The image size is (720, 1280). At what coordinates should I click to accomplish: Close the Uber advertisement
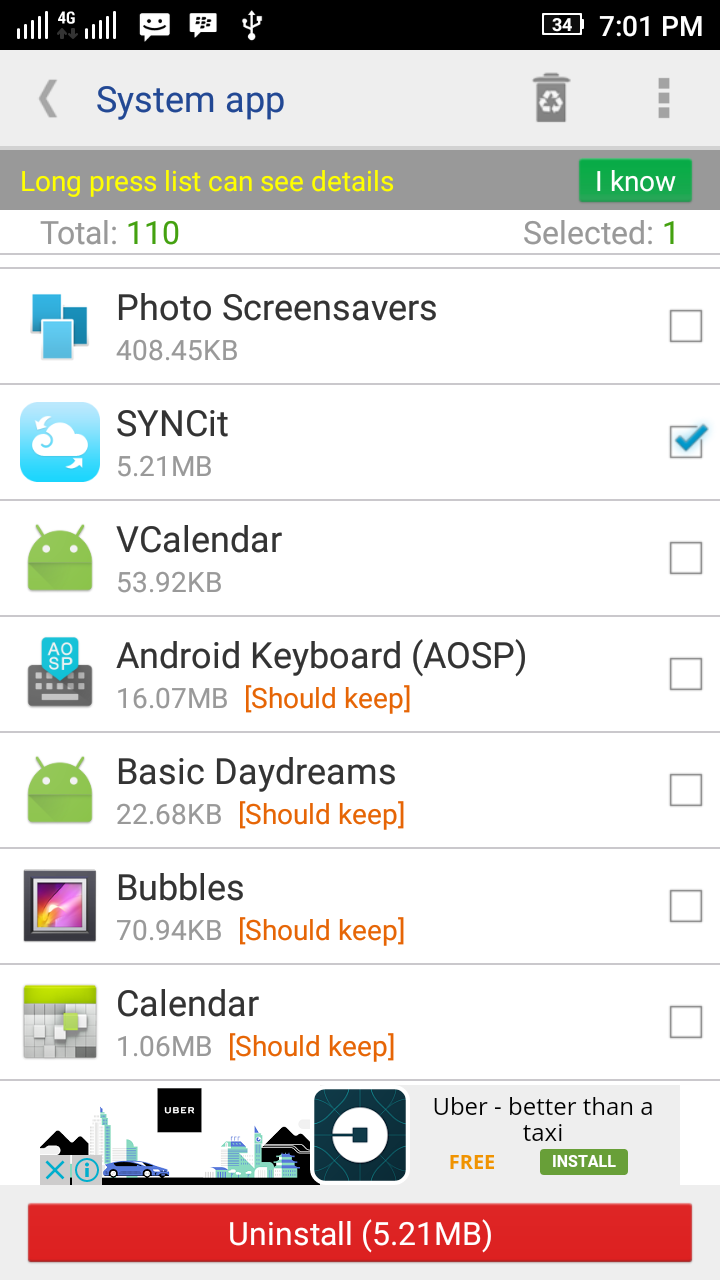pyautogui.click(x=55, y=1170)
